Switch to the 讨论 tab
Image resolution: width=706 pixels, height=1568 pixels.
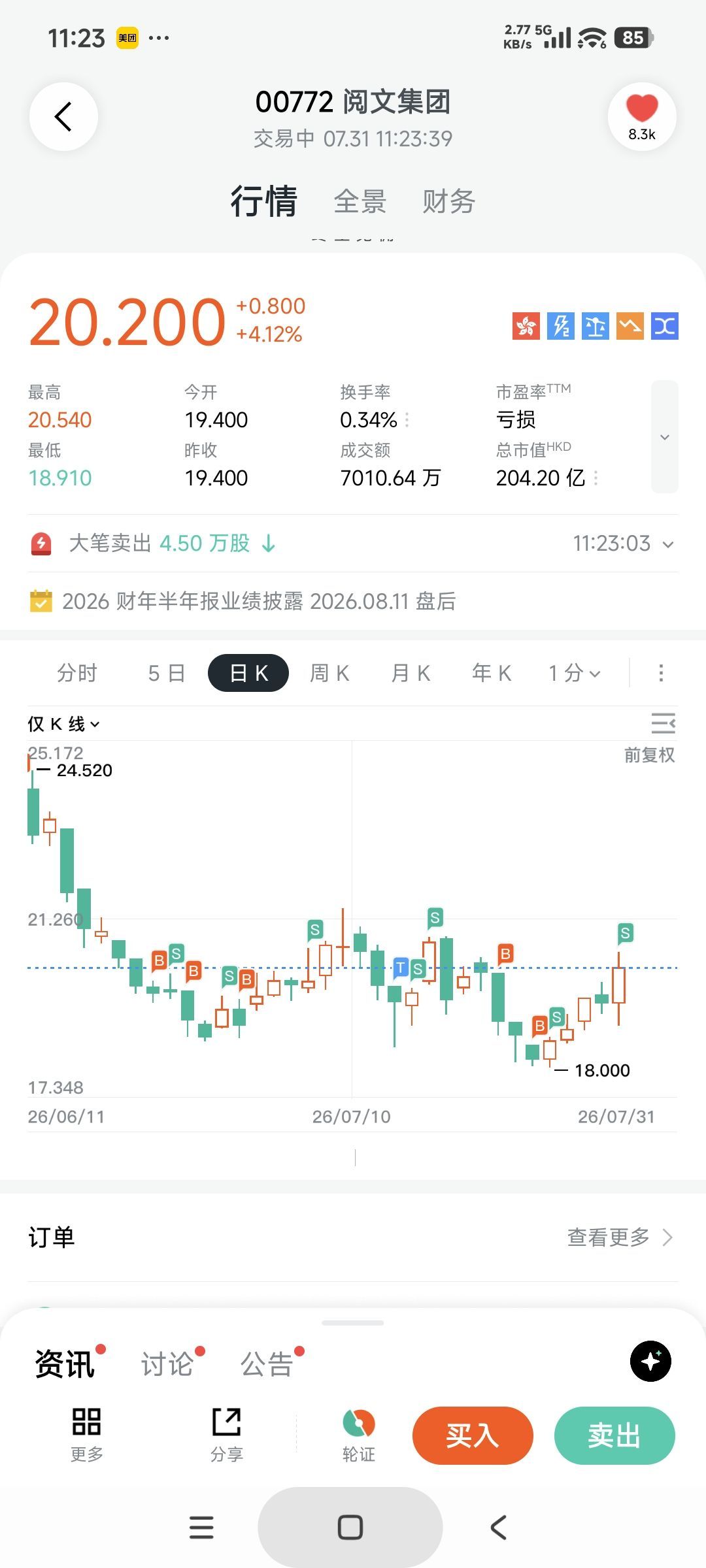(x=167, y=1364)
